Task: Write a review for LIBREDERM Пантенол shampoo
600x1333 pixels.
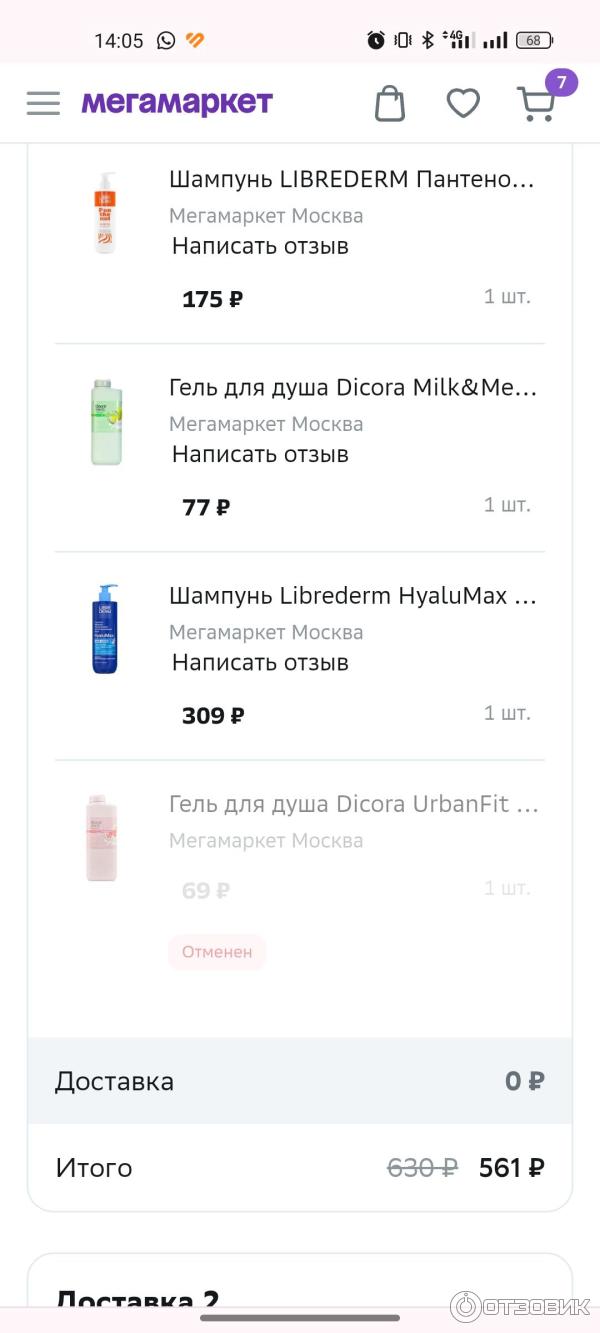Action: [260, 246]
